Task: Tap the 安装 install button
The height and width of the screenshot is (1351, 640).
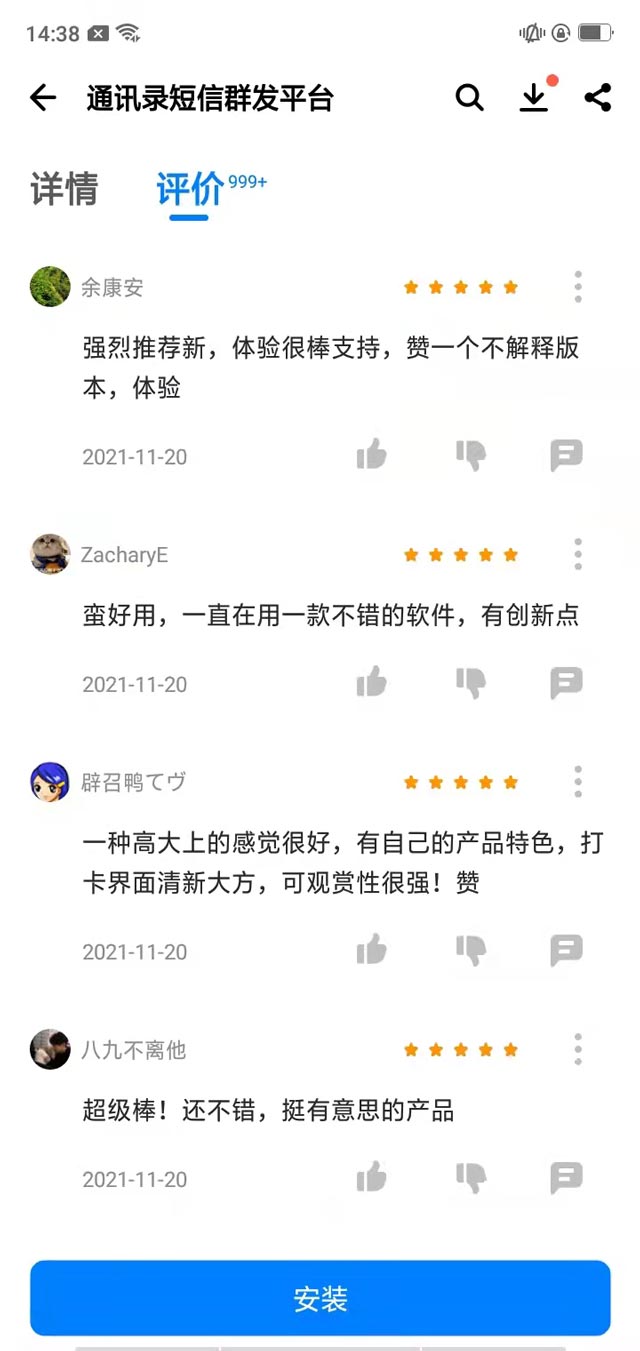Action: (320, 1298)
